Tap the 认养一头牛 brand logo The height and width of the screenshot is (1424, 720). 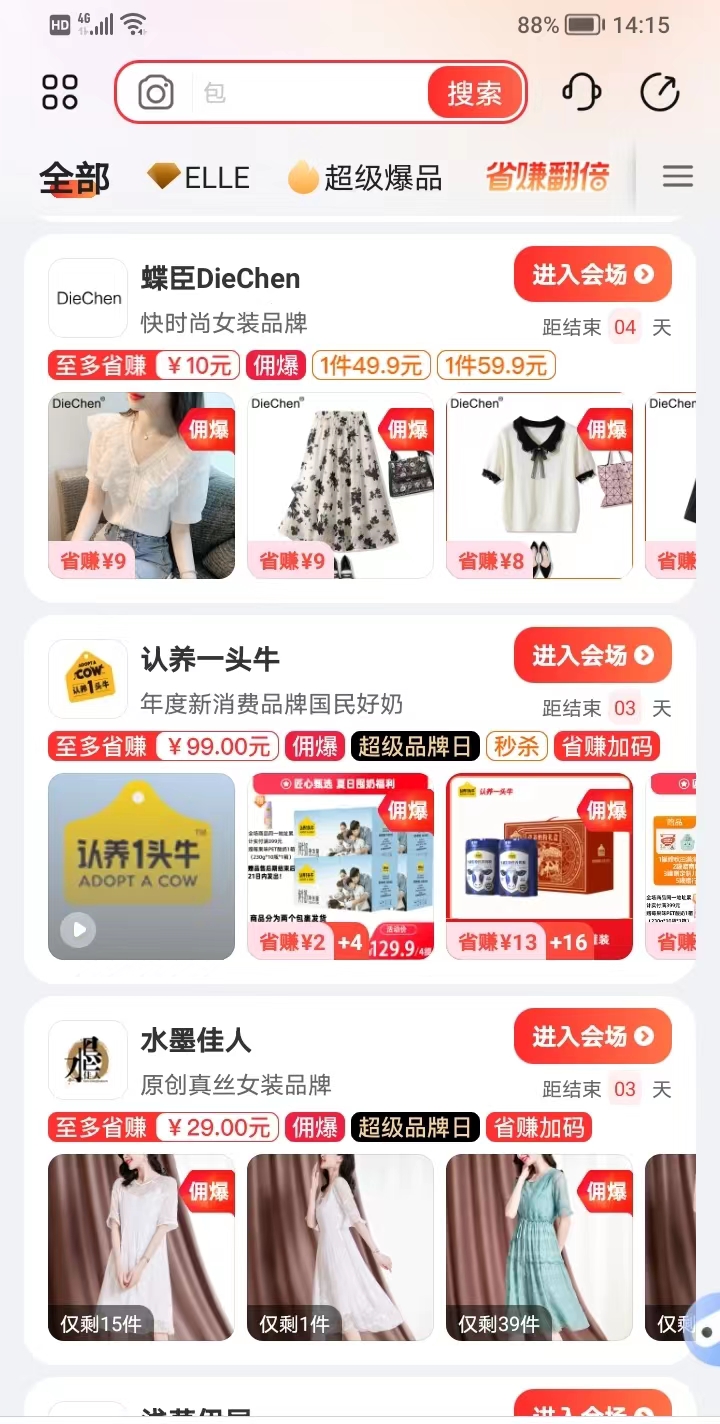(87, 679)
